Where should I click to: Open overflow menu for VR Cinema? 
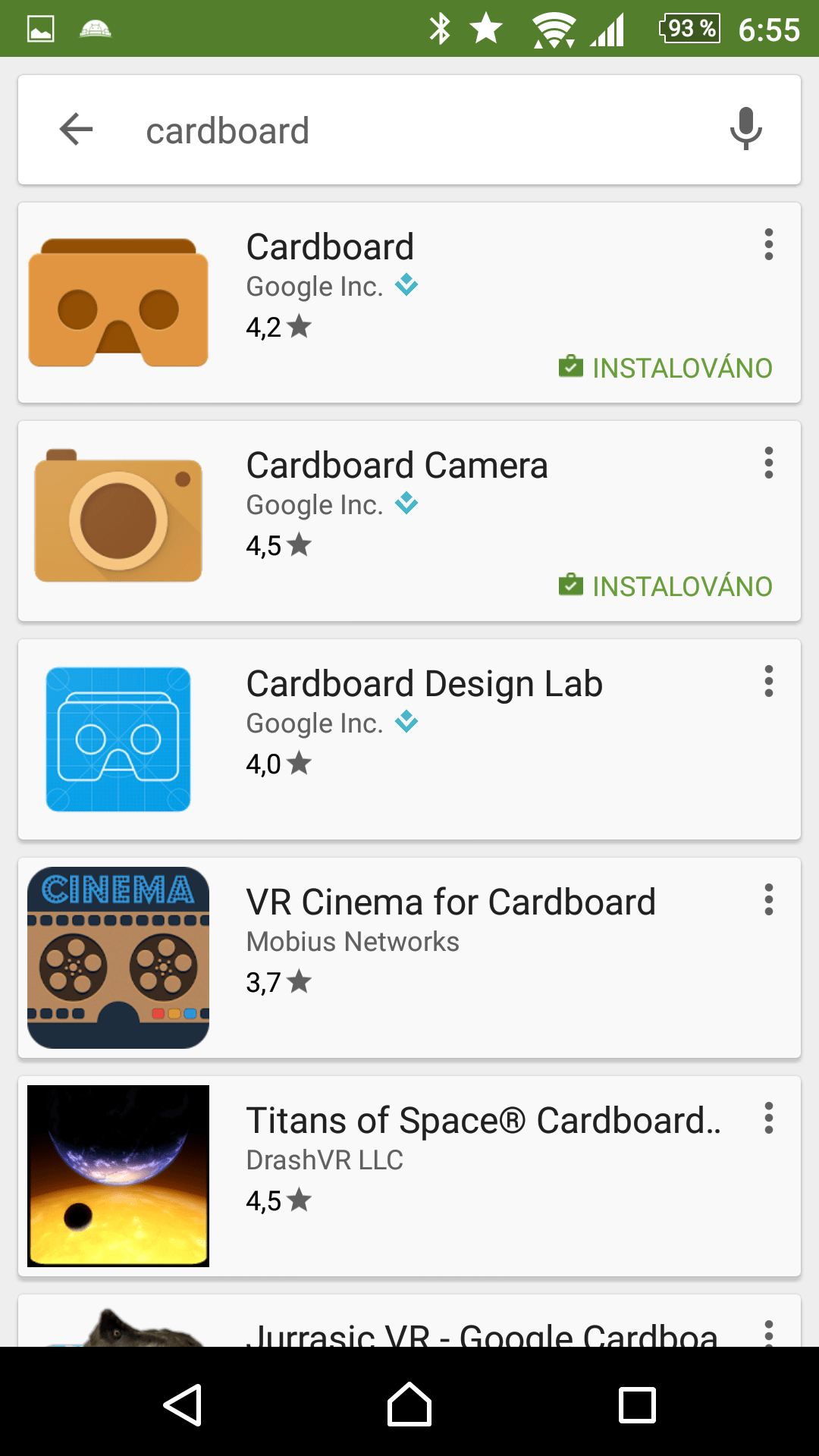coord(769,899)
